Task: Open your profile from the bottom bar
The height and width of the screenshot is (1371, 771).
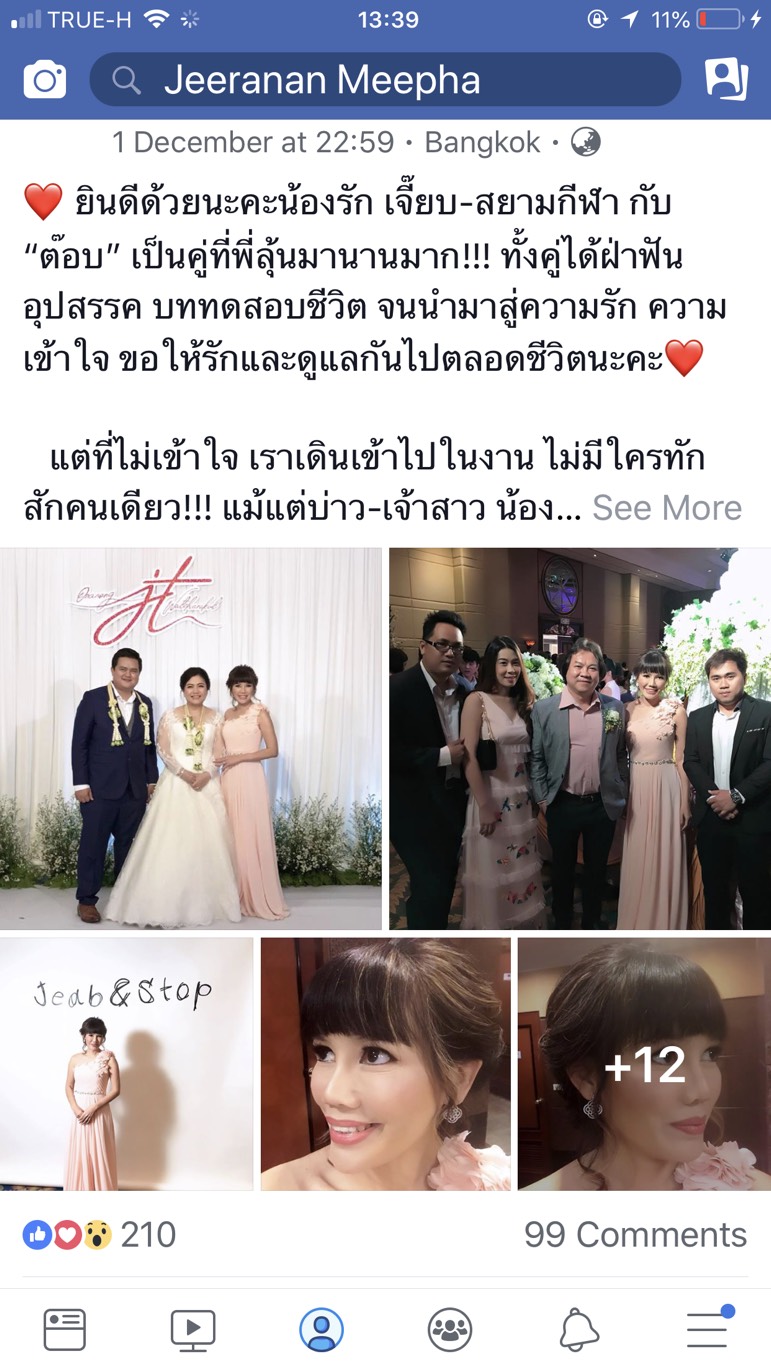Action: click(x=321, y=1329)
